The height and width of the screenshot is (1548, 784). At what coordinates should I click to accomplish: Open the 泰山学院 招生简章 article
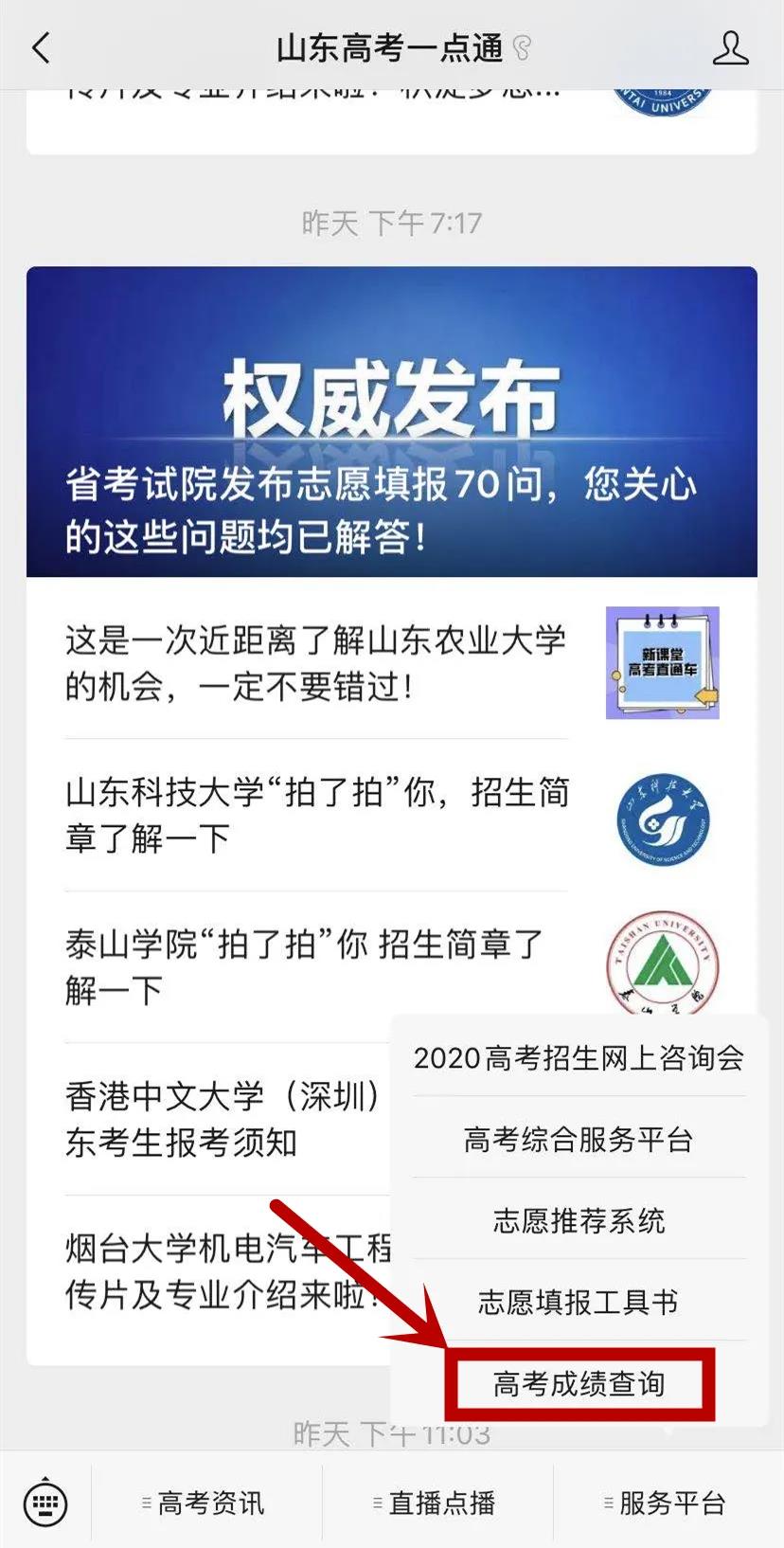click(x=303, y=966)
